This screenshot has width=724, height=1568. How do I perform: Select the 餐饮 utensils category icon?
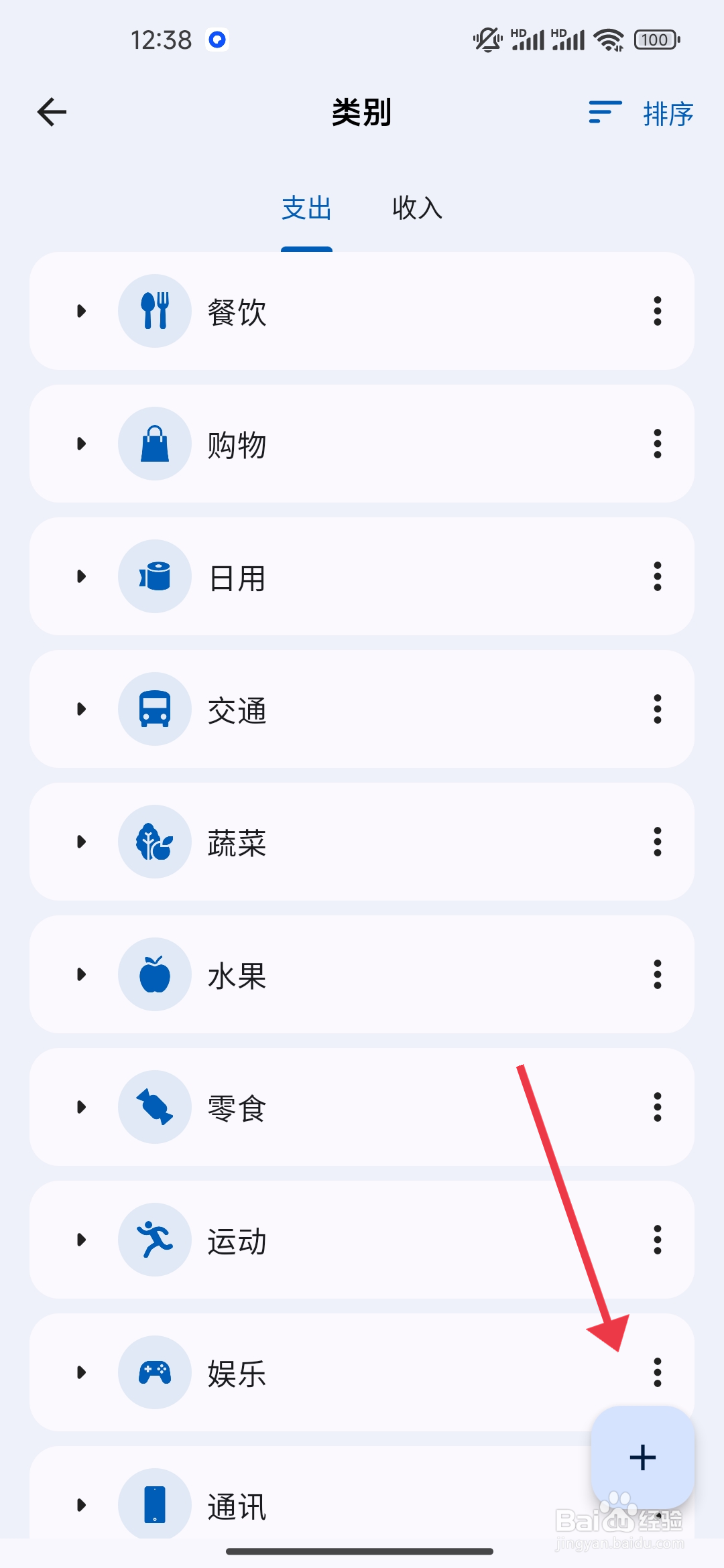tap(154, 310)
